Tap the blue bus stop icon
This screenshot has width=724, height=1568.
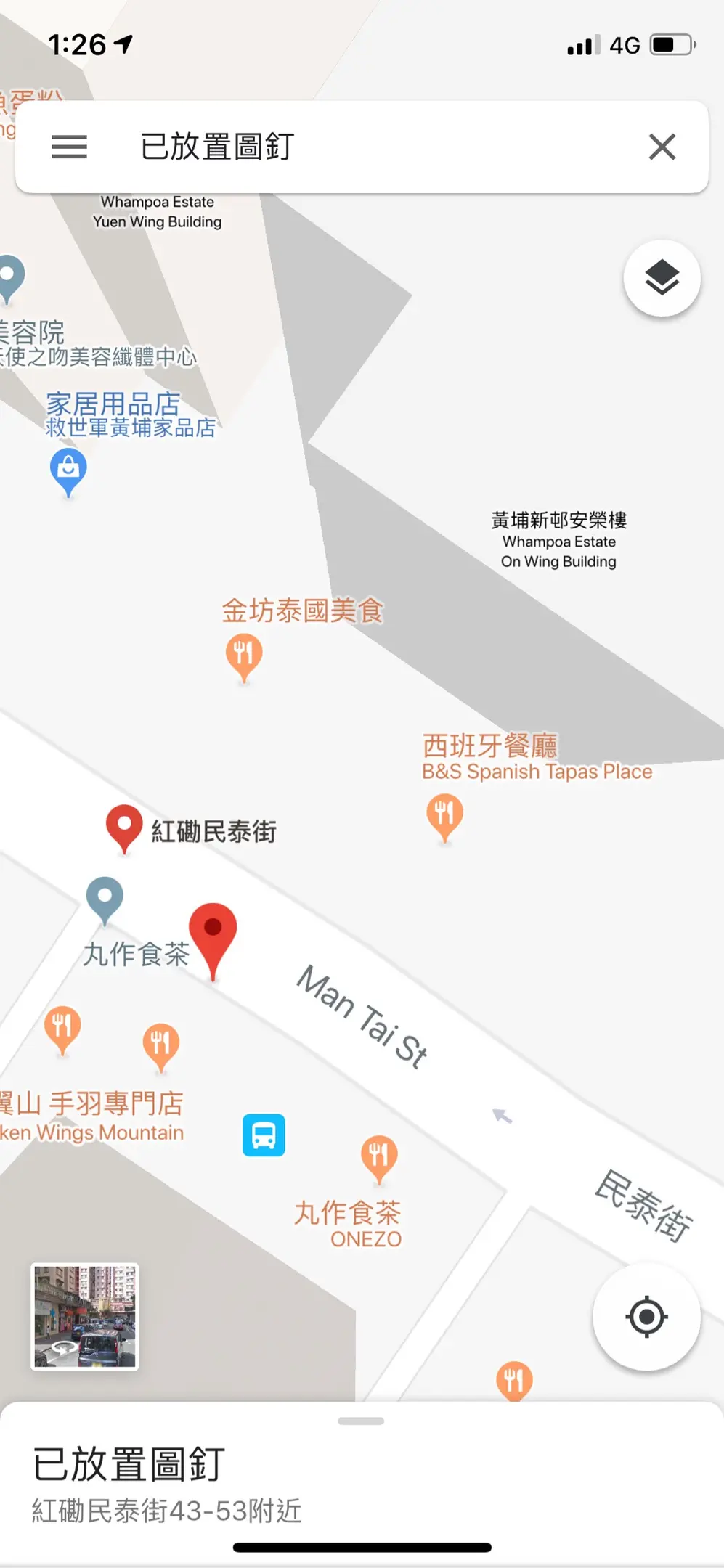[x=264, y=1135]
